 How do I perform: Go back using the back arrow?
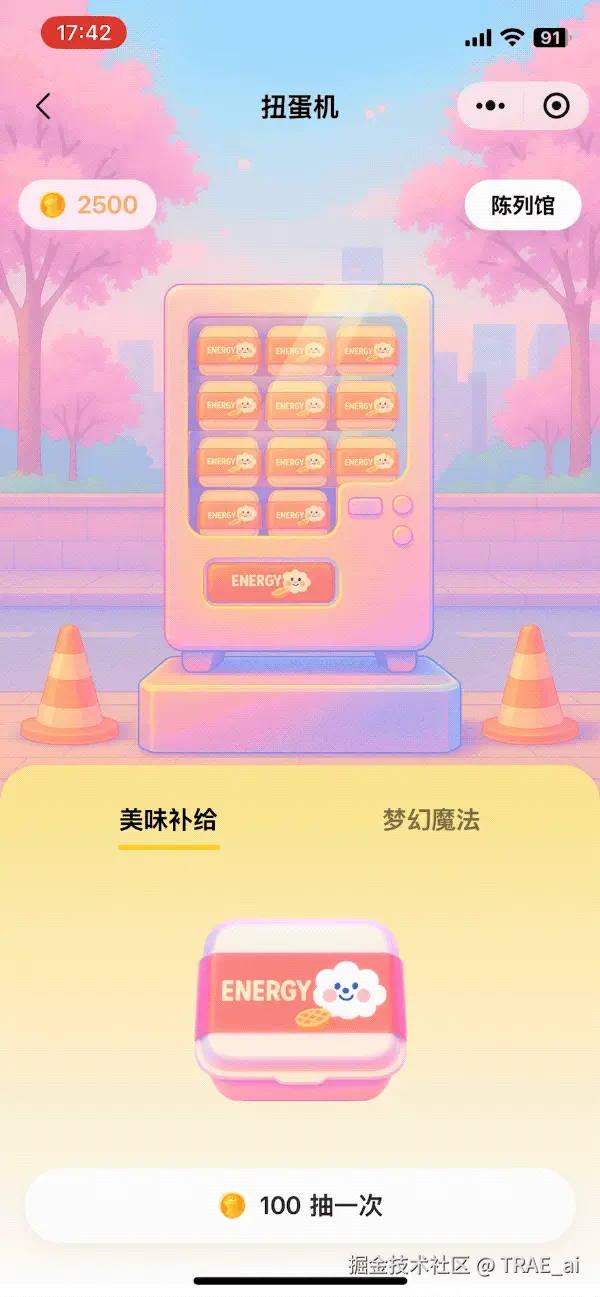(x=43, y=106)
